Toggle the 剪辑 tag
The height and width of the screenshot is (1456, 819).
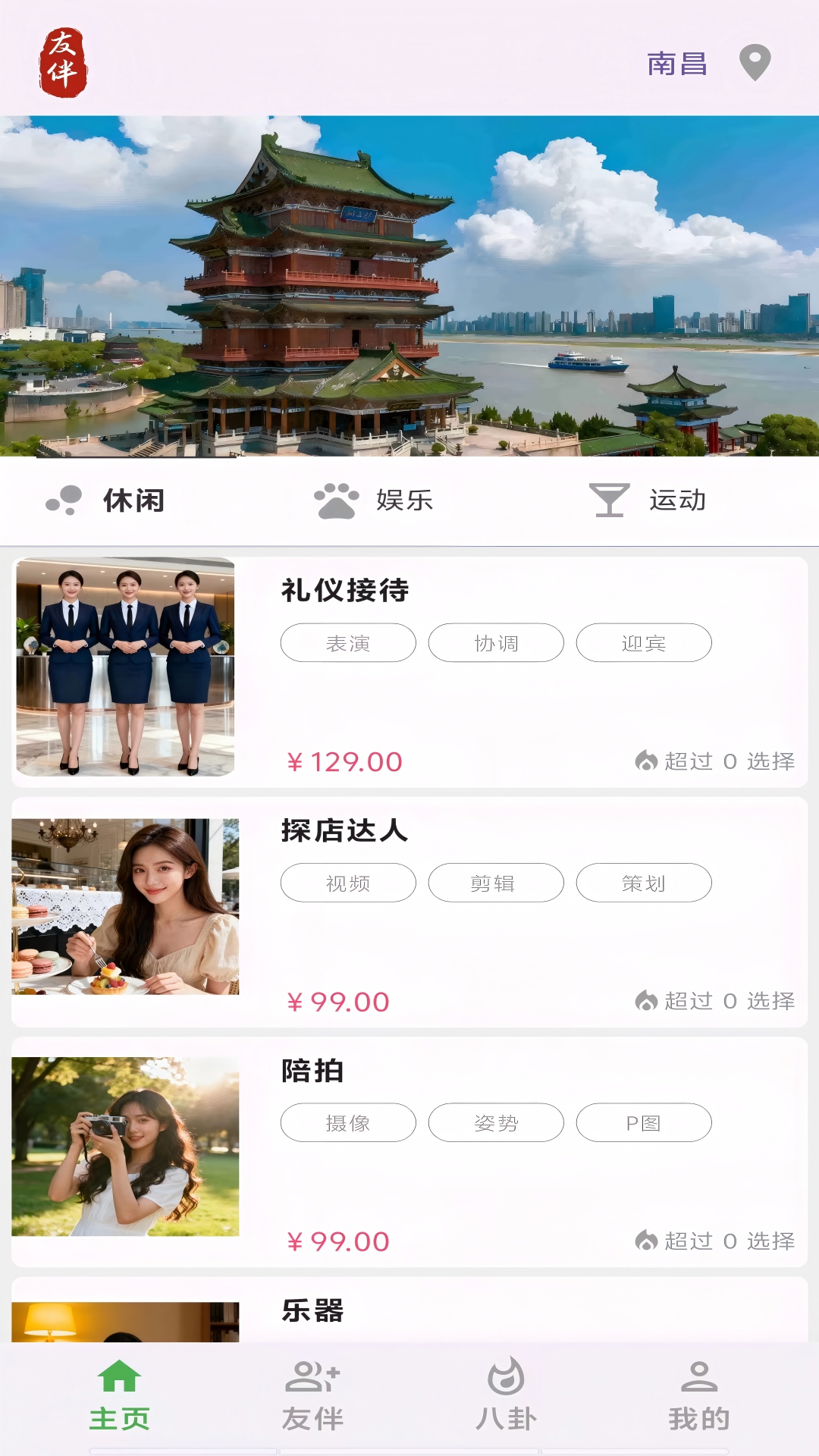coord(496,882)
